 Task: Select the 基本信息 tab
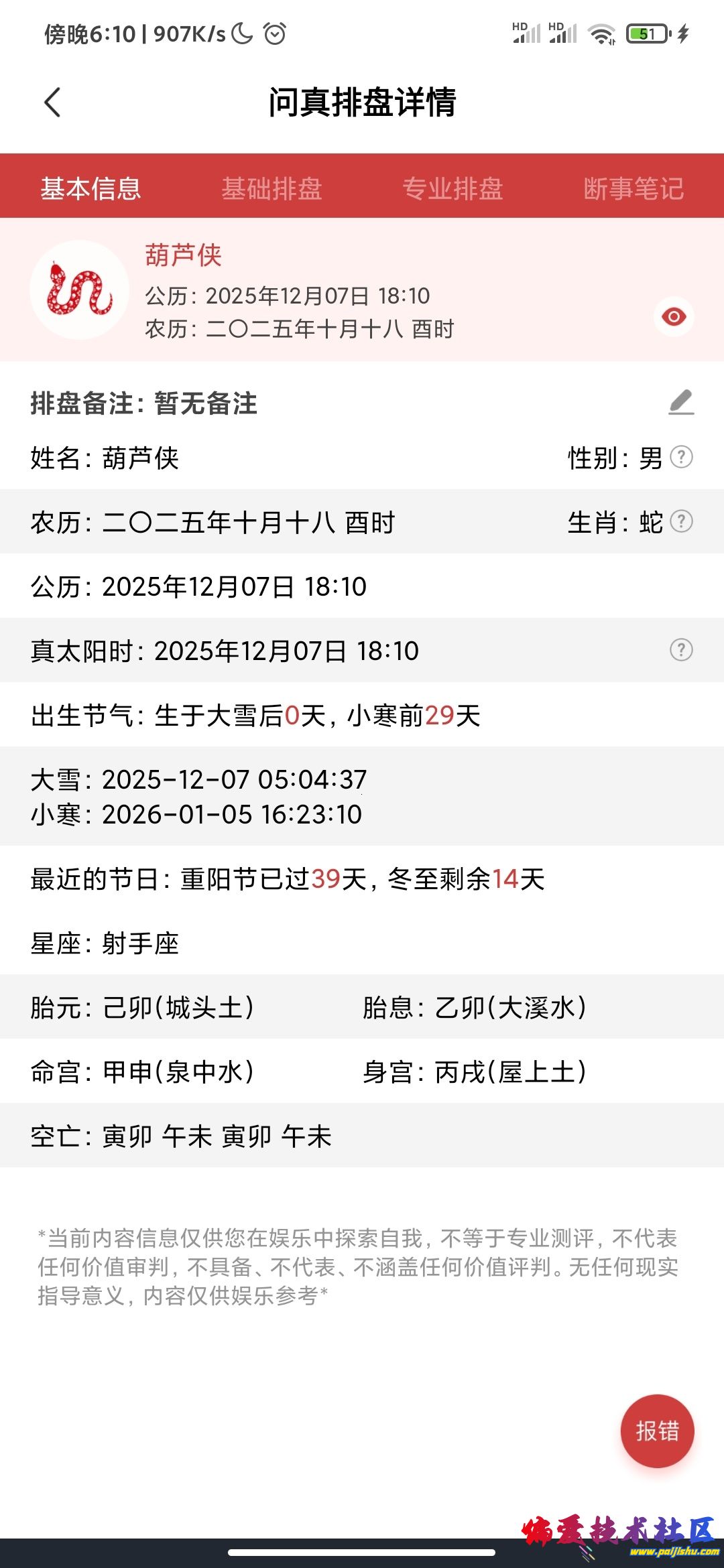pyautogui.click(x=90, y=188)
